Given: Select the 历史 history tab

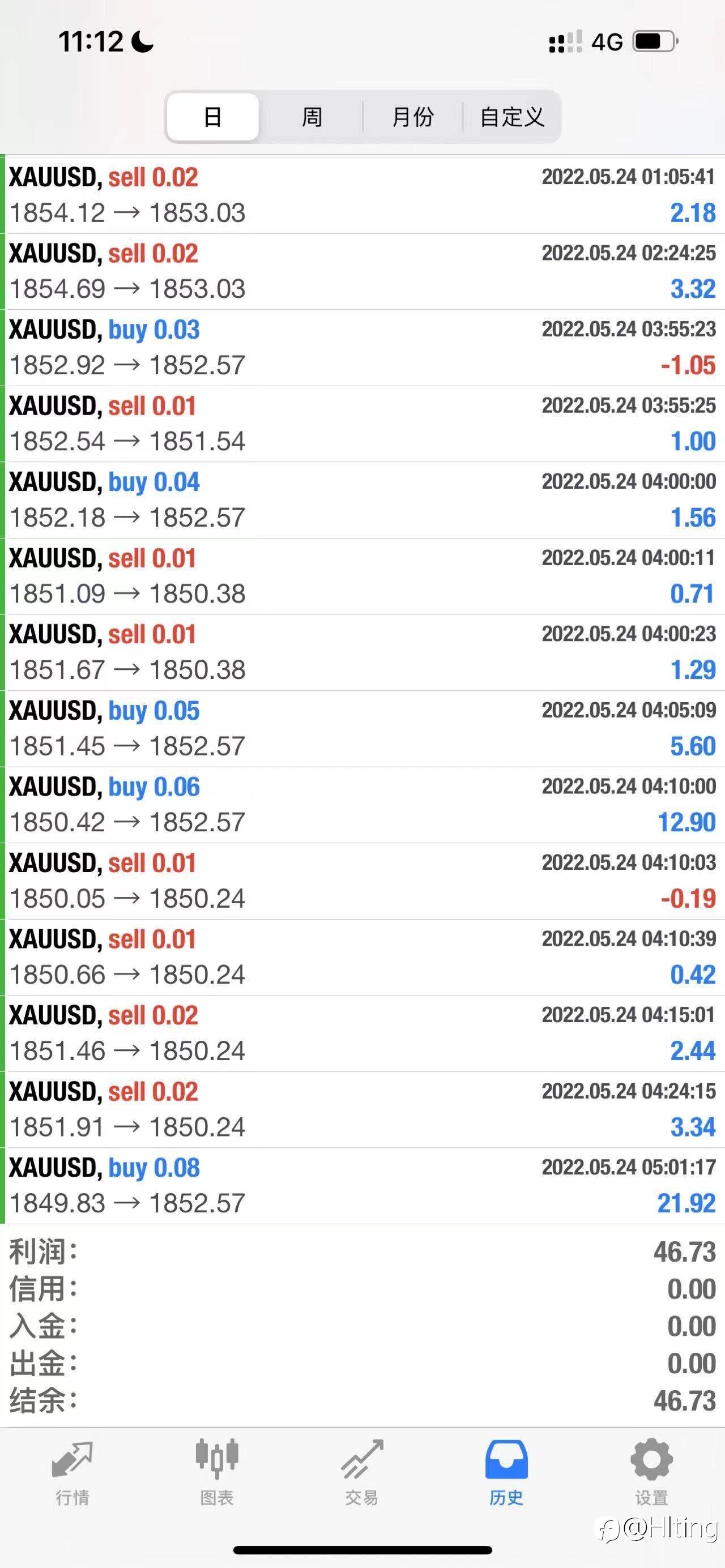Looking at the screenshot, I should click(506, 1472).
